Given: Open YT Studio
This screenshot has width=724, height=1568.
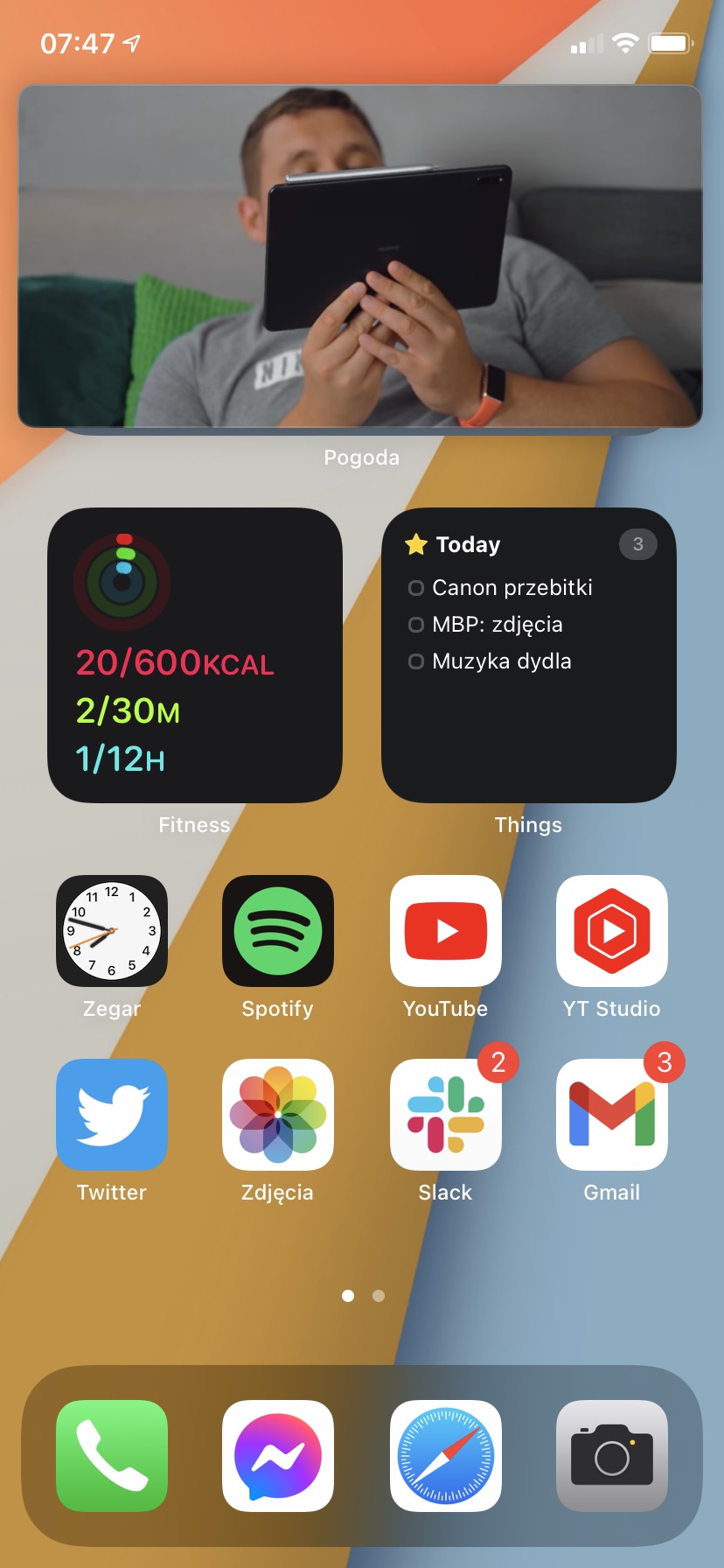Looking at the screenshot, I should (612, 931).
